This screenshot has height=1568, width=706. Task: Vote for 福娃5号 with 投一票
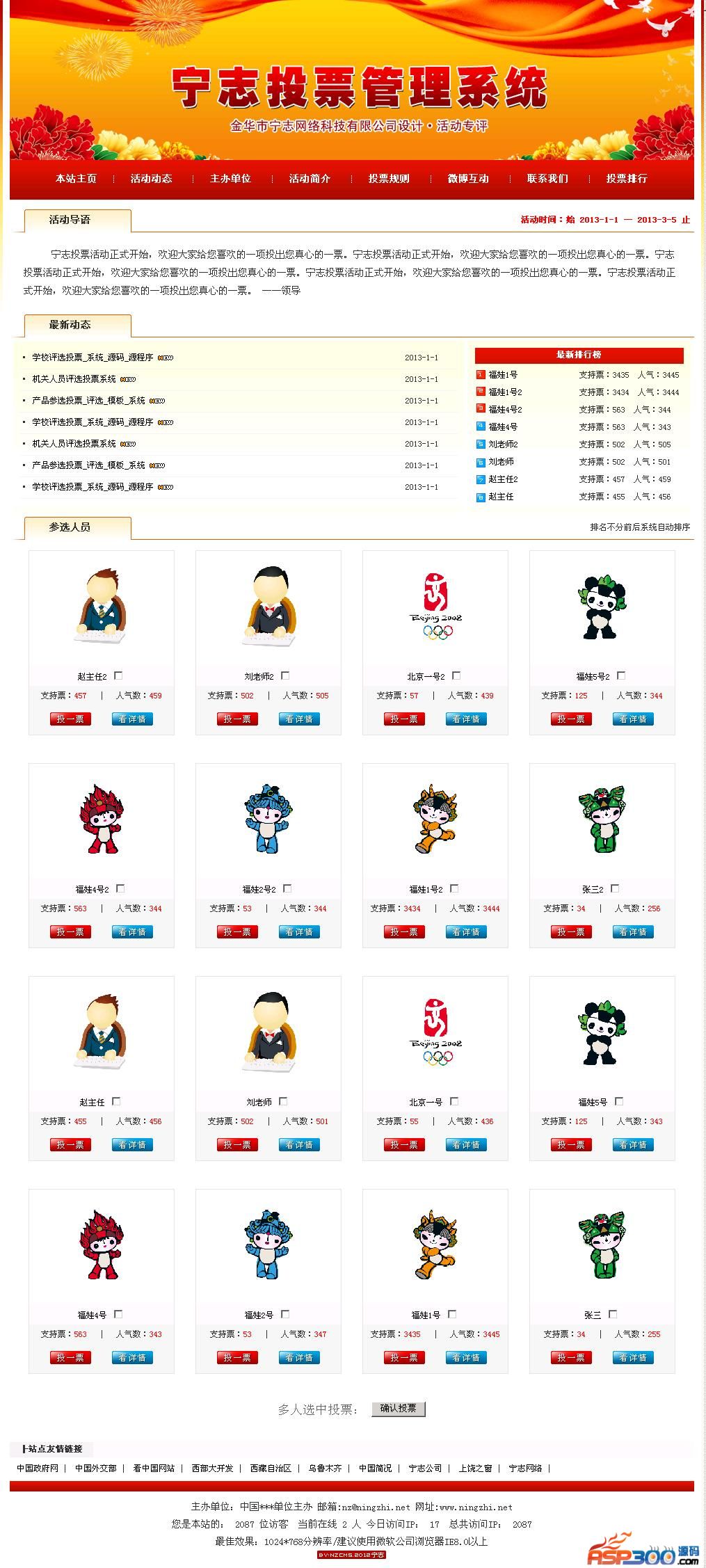571,1144
